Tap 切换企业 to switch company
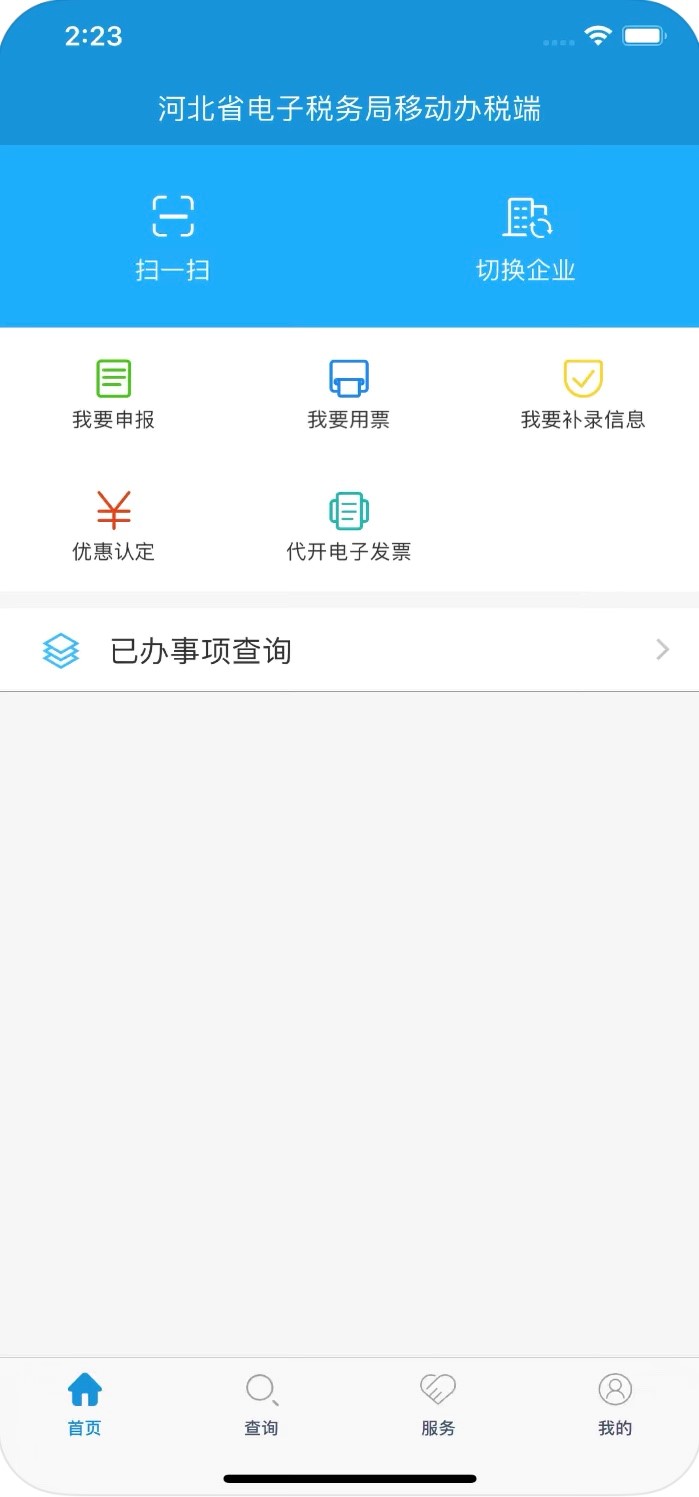699x1497 pixels. coord(526,237)
